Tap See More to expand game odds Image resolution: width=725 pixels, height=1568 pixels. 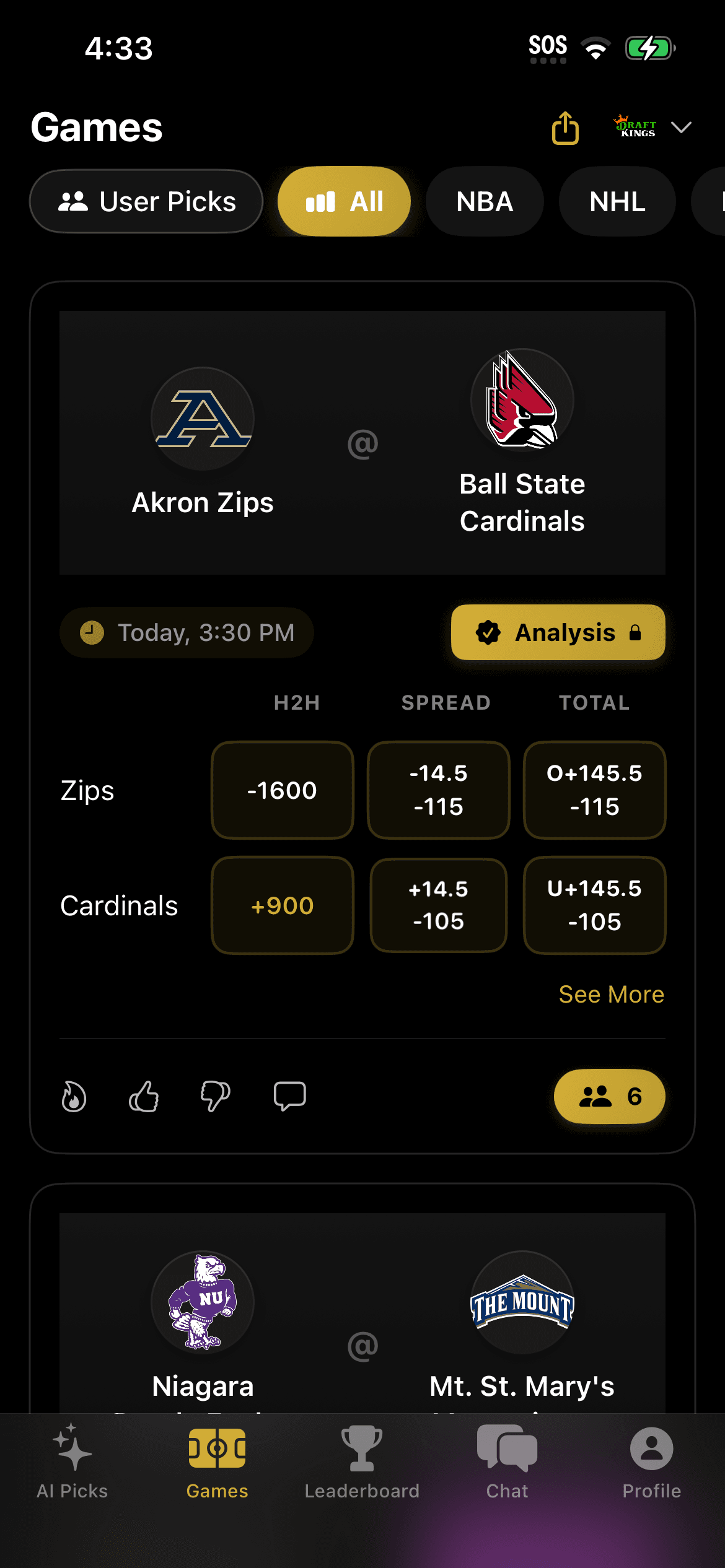coord(611,994)
